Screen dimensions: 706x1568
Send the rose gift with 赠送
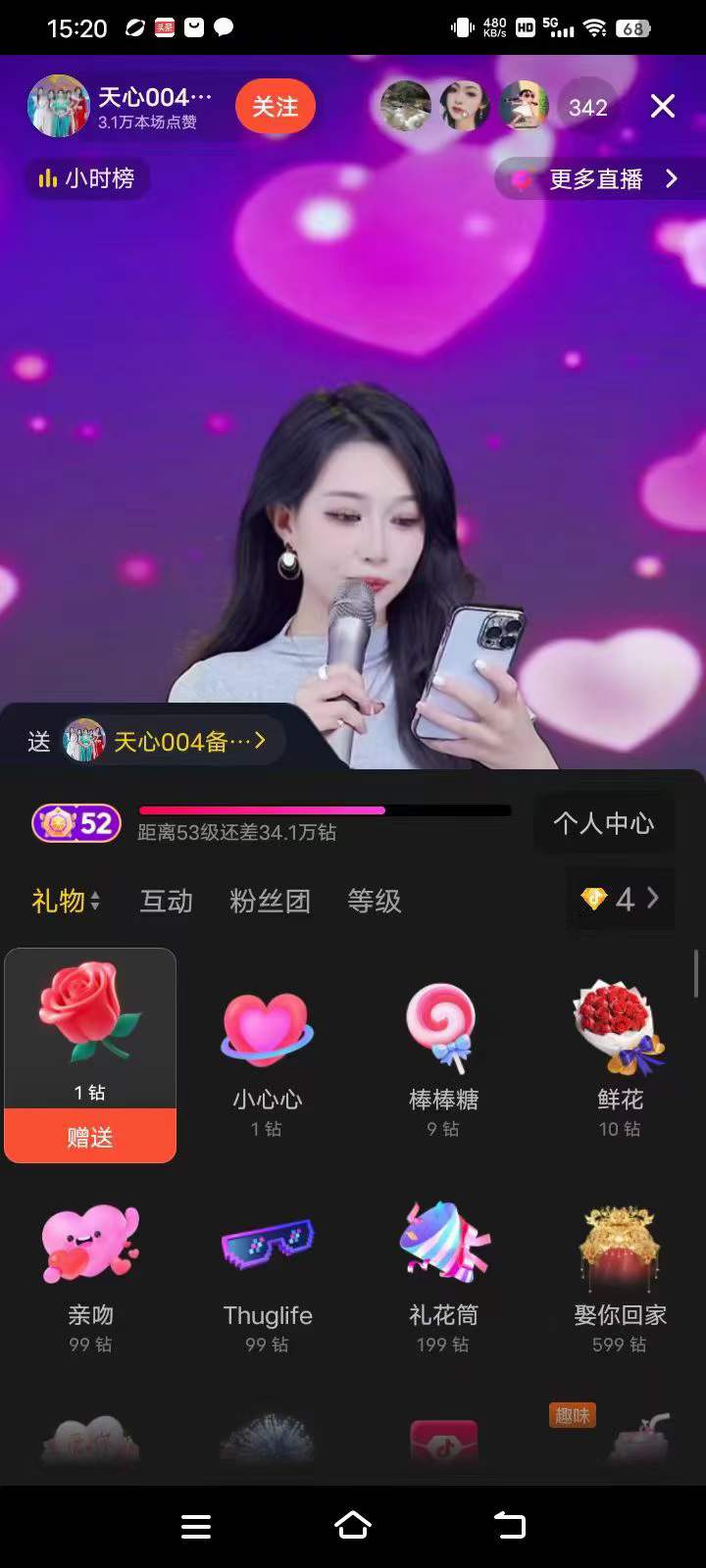point(90,1137)
